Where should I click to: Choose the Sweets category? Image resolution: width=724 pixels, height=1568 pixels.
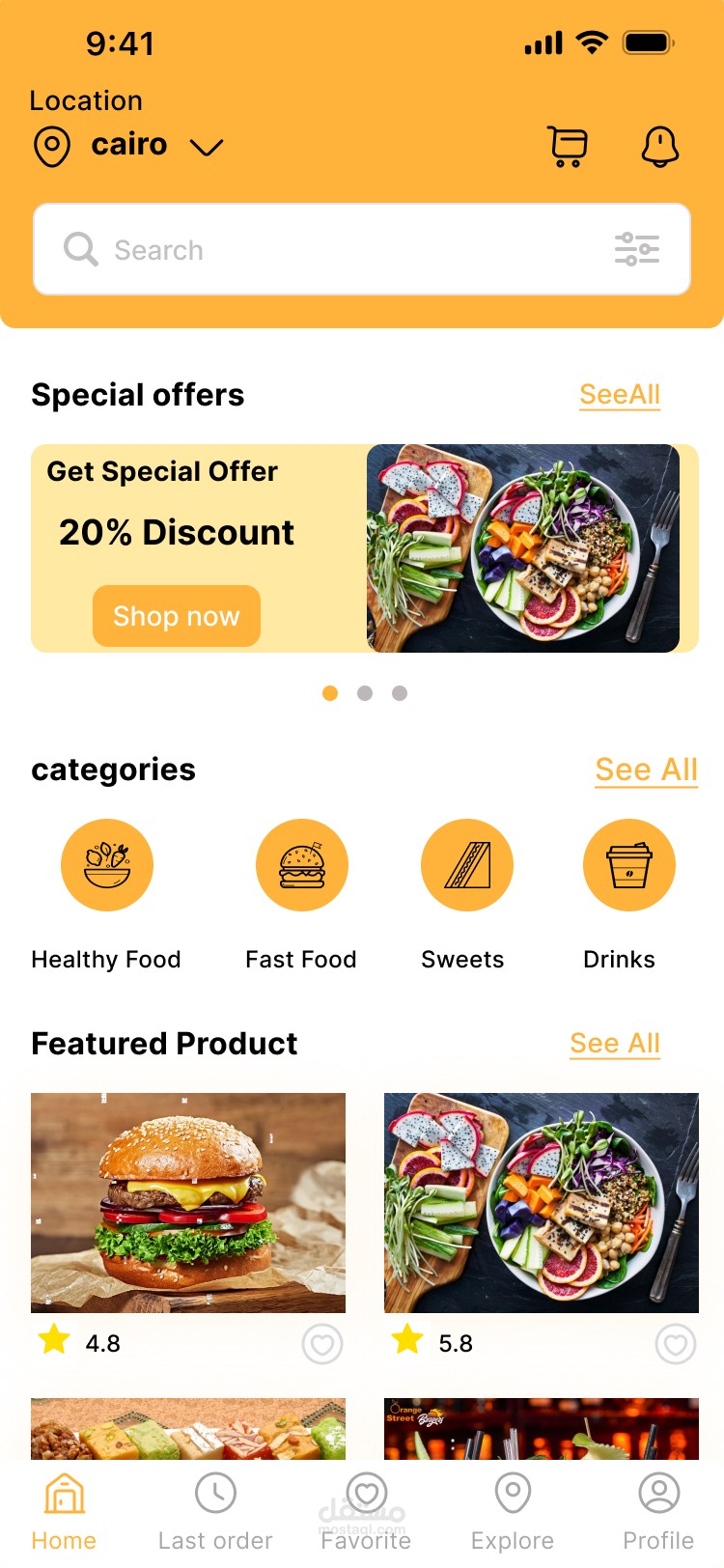tap(467, 865)
